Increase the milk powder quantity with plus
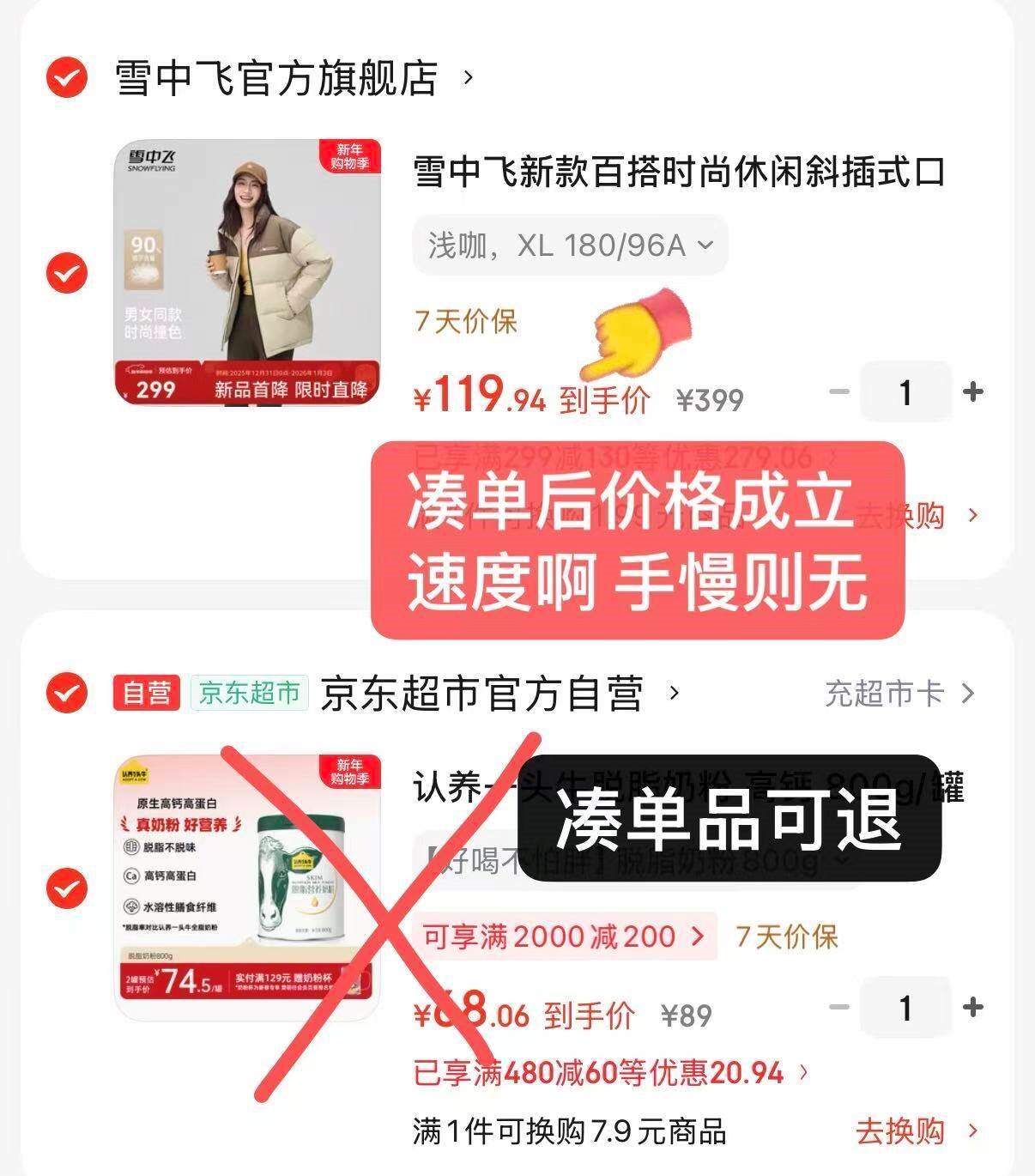Viewport: 1035px width, 1176px height. pos(972,1007)
